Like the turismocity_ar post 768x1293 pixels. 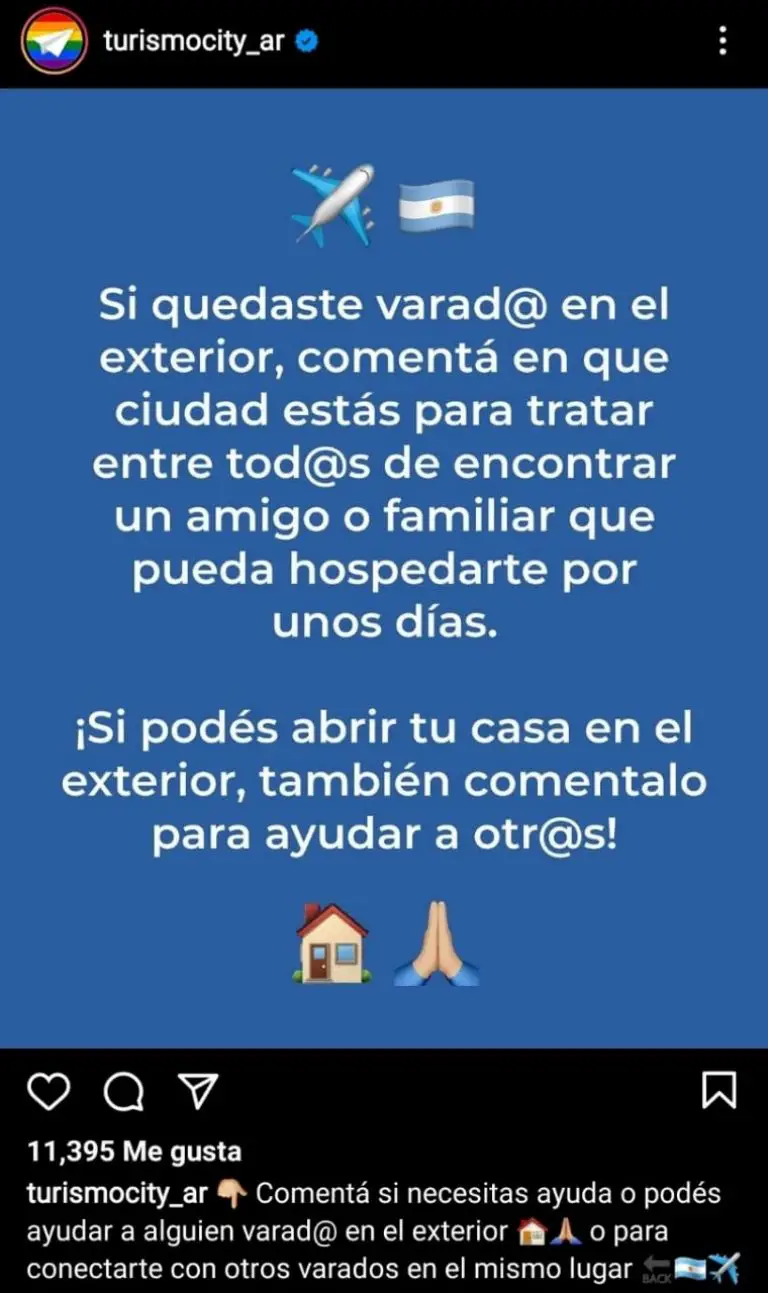[47, 1093]
